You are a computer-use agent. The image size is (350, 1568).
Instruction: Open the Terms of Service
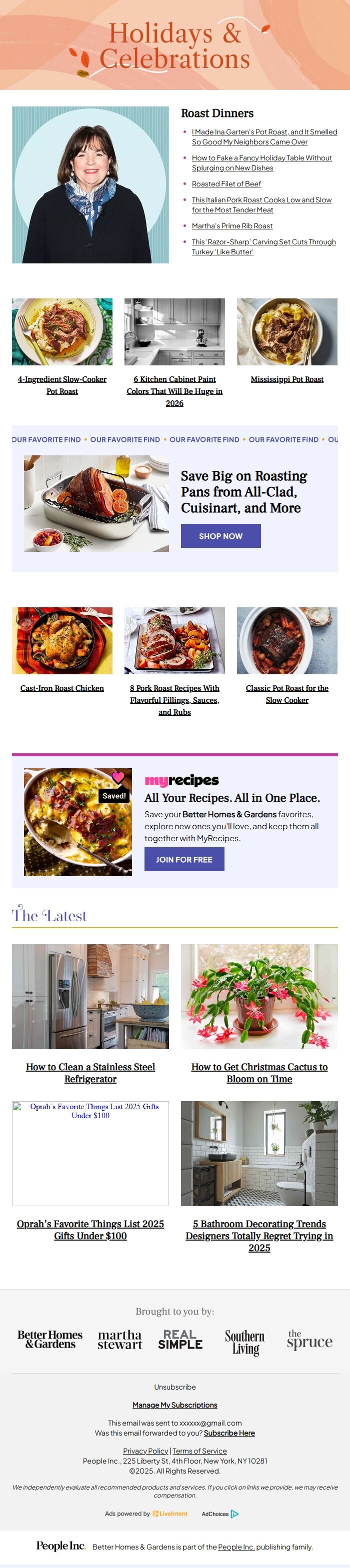point(199,1451)
